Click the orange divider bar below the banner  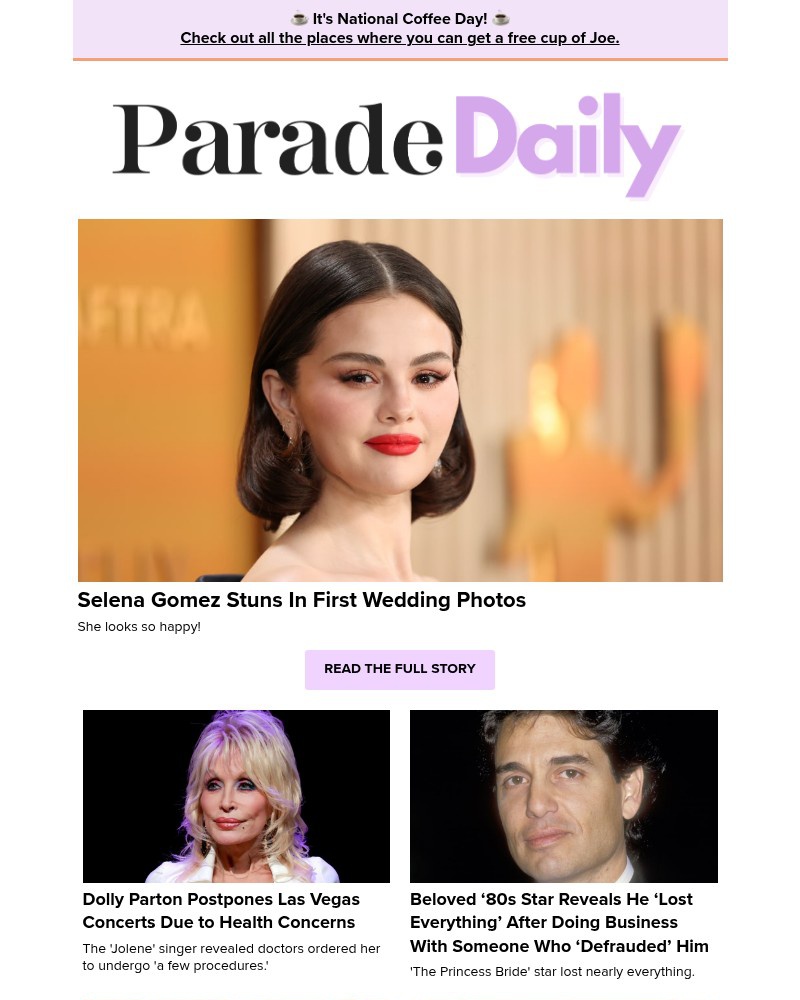pos(400,60)
